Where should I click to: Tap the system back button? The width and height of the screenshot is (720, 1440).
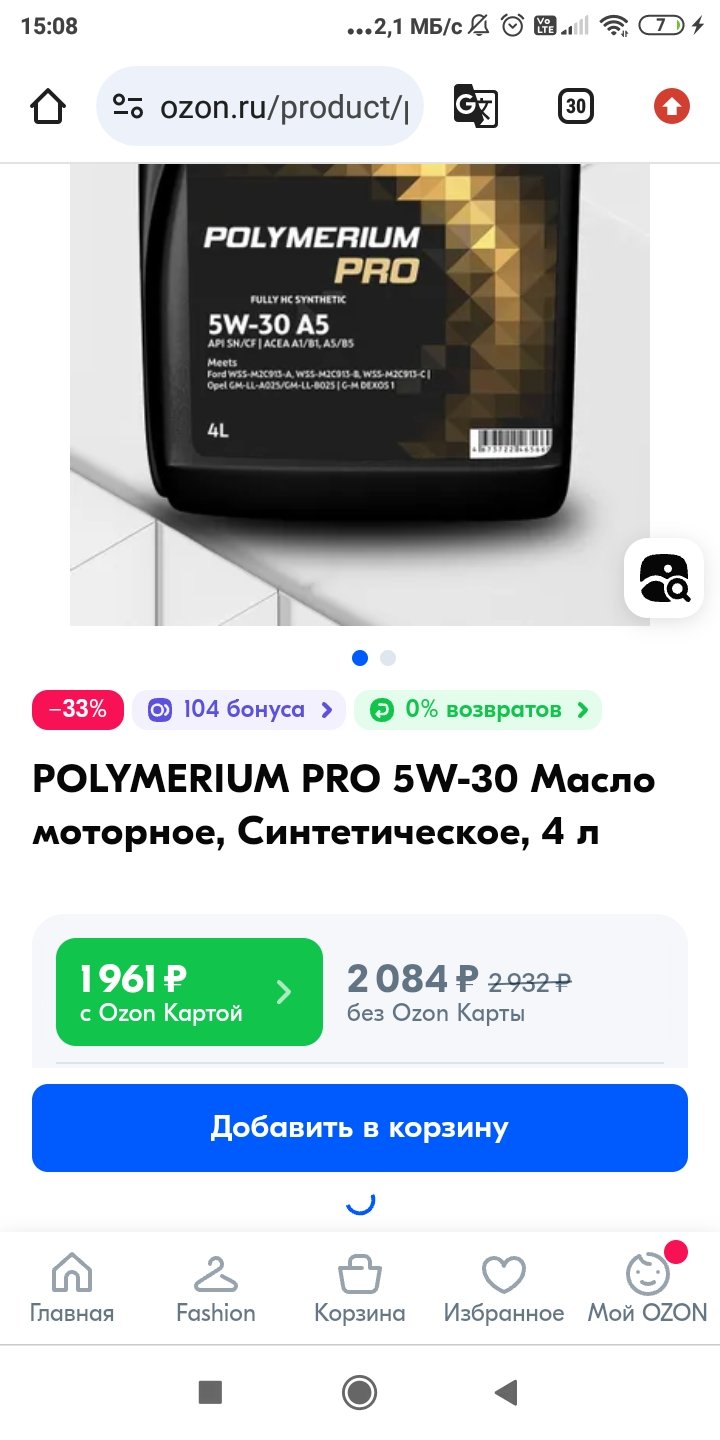tap(507, 1392)
